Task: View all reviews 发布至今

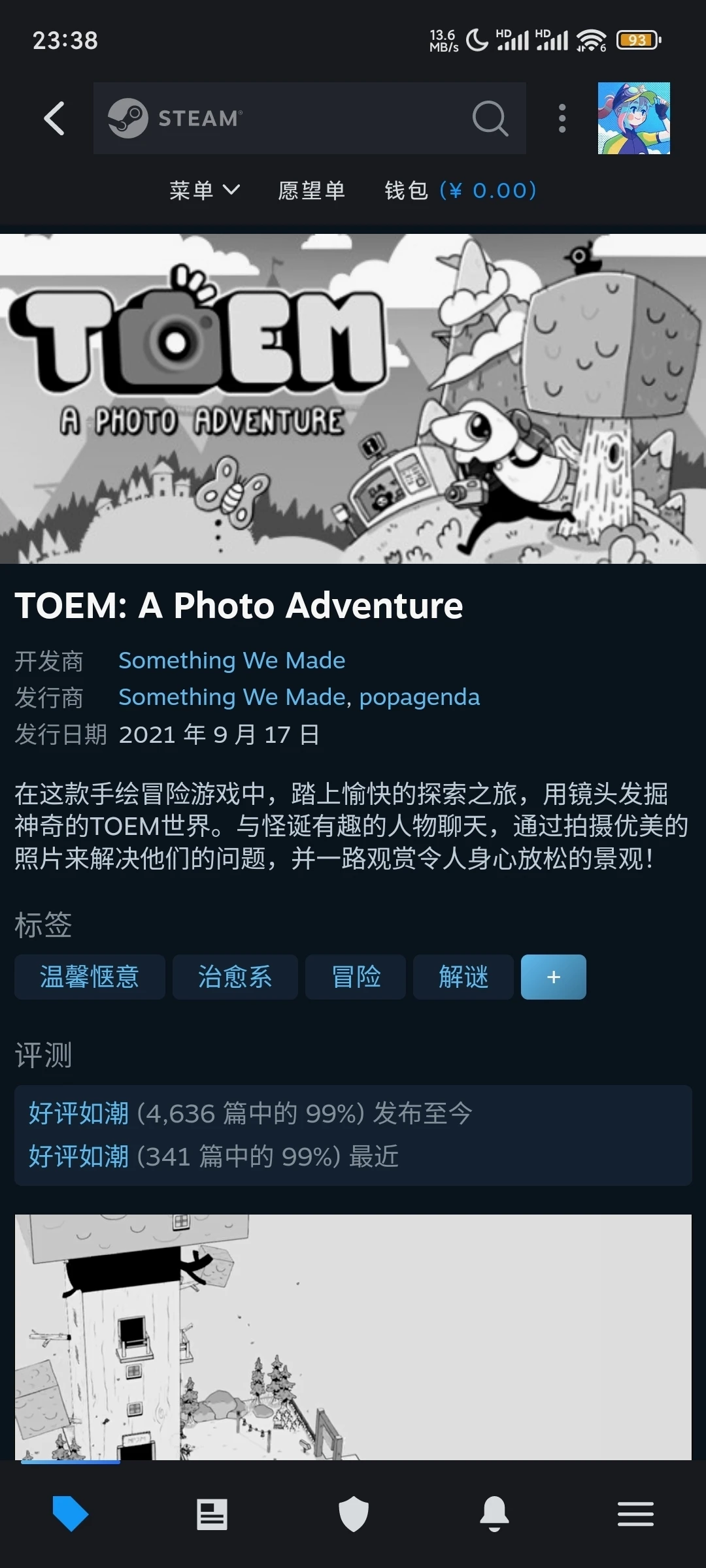Action: 250,1113
